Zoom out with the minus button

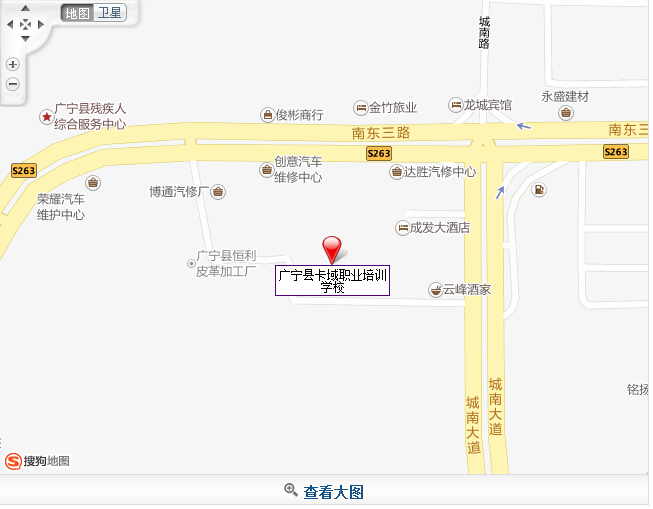click(13, 84)
